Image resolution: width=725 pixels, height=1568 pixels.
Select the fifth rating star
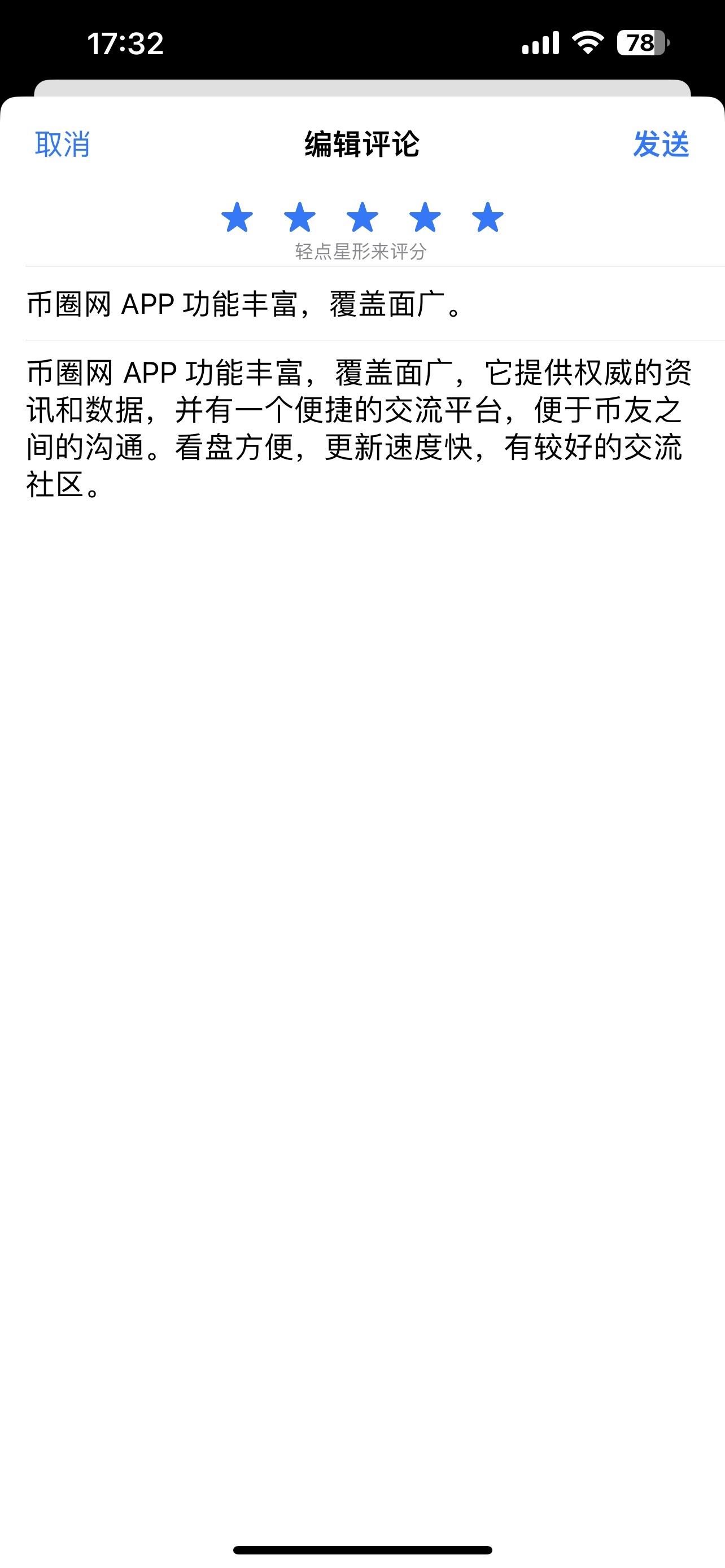[488, 217]
